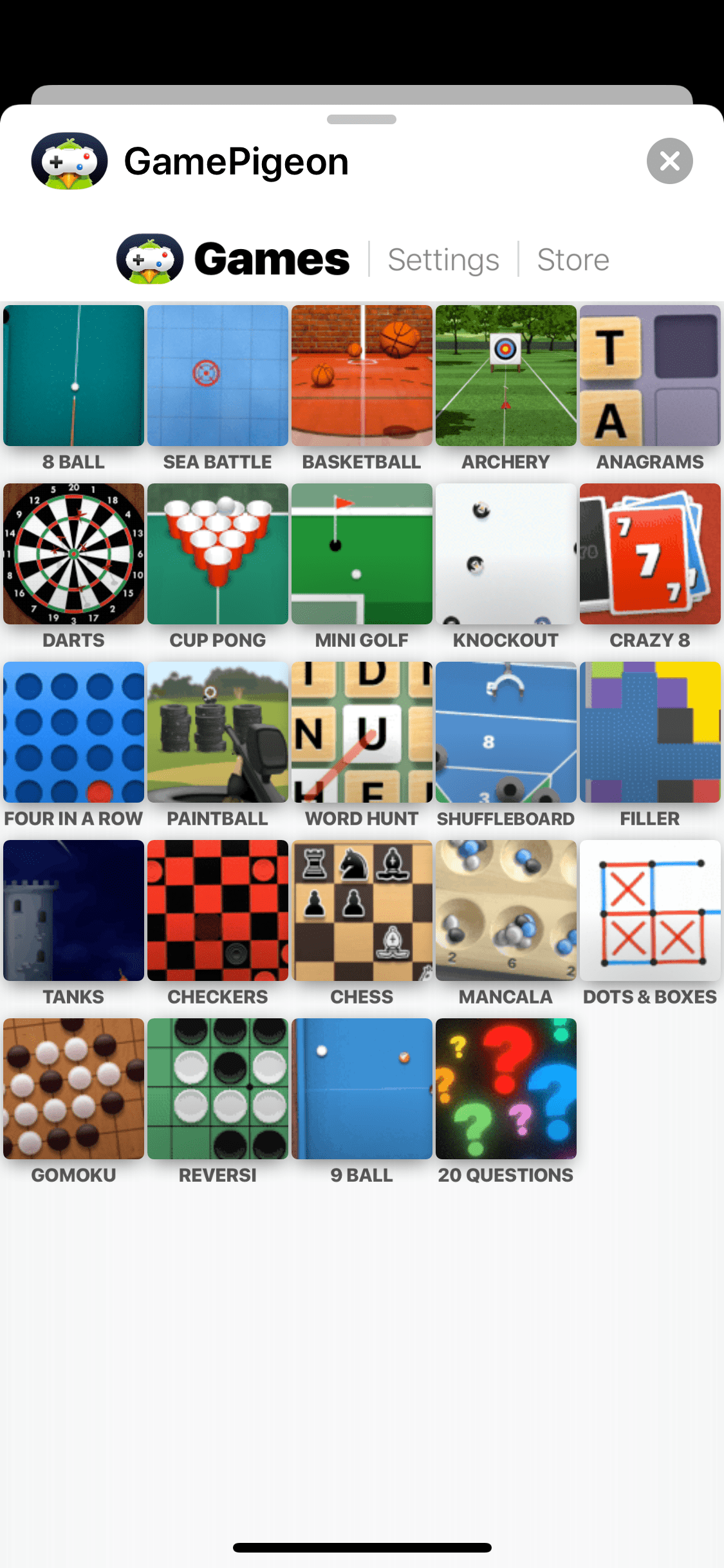Open the Store tab
Screen dimensions: 724x1568
tap(573, 259)
